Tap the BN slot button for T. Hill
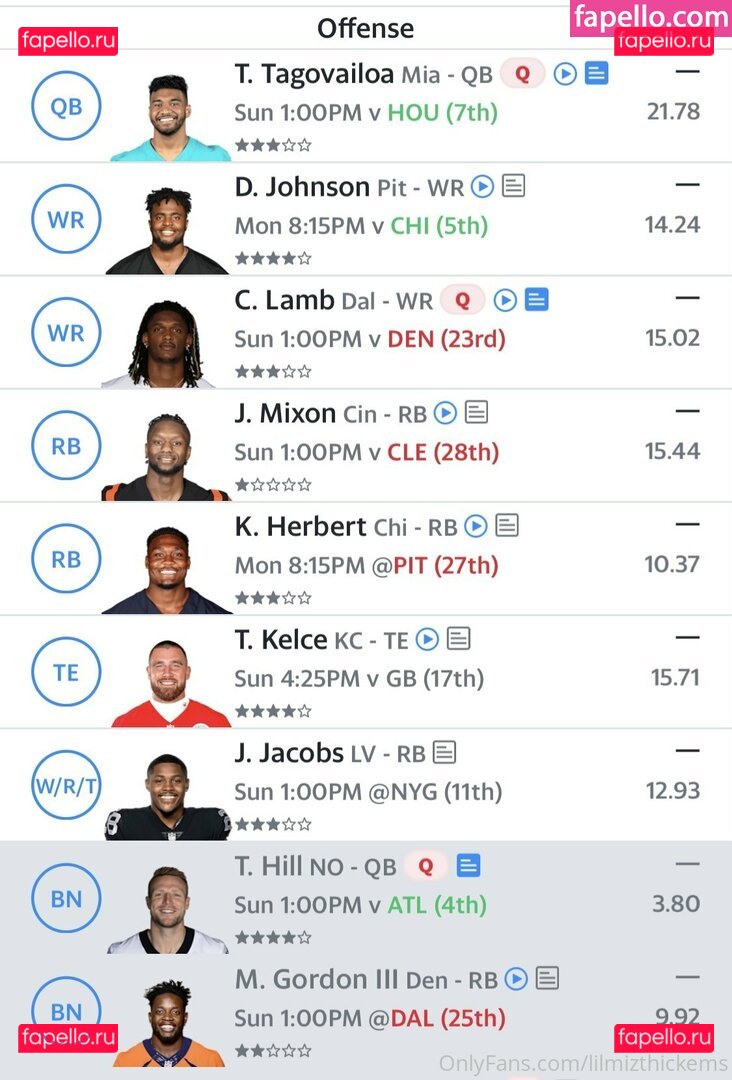Image resolution: width=732 pixels, height=1080 pixels. pyautogui.click(x=66, y=899)
